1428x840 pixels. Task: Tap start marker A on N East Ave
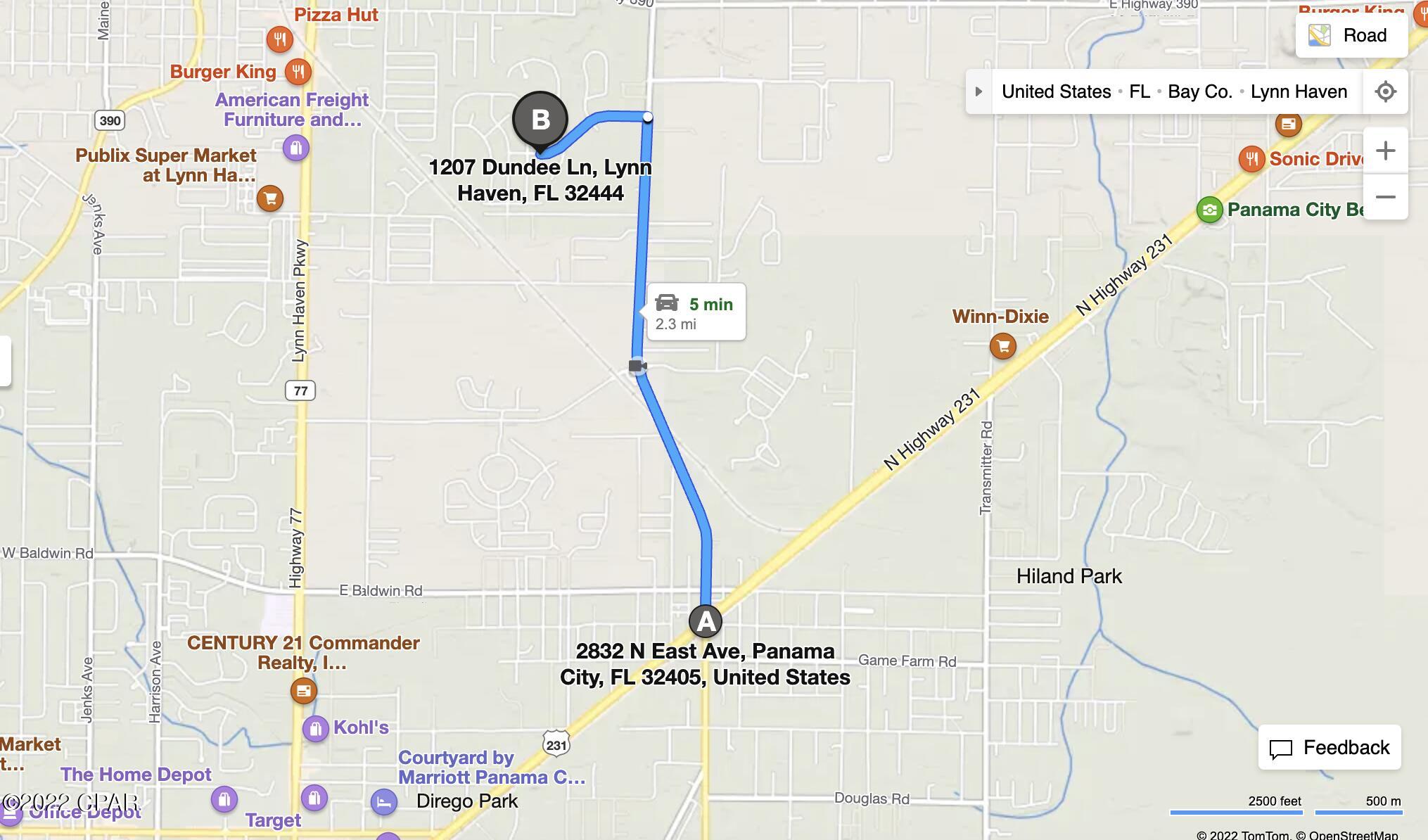coord(705,621)
